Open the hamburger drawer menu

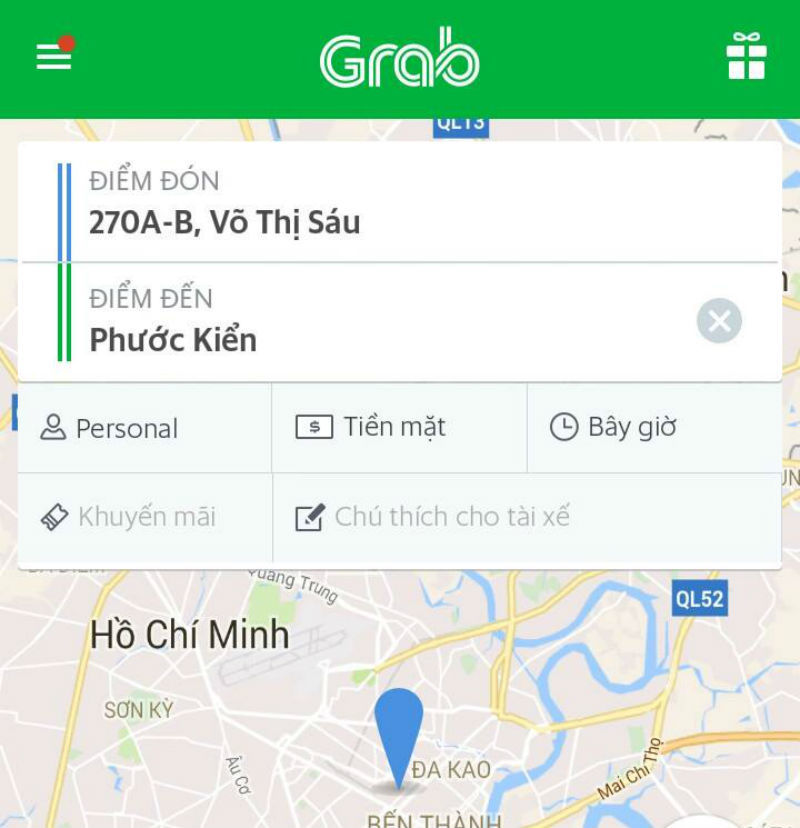[x=54, y=57]
